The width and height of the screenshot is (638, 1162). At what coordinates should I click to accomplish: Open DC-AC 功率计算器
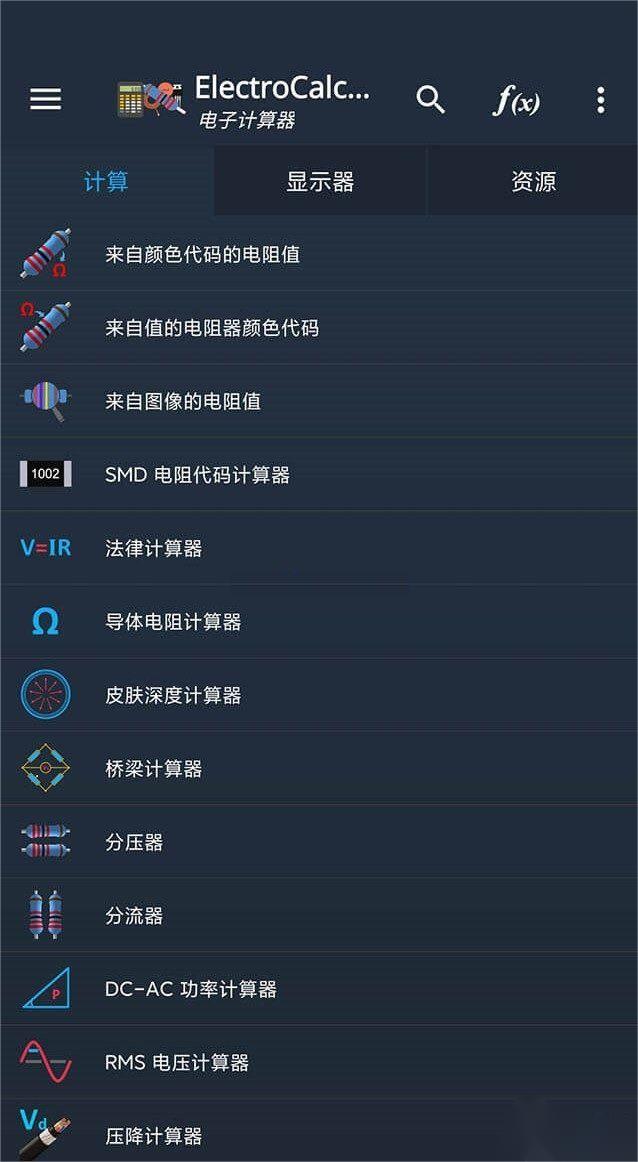click(190, 989)
